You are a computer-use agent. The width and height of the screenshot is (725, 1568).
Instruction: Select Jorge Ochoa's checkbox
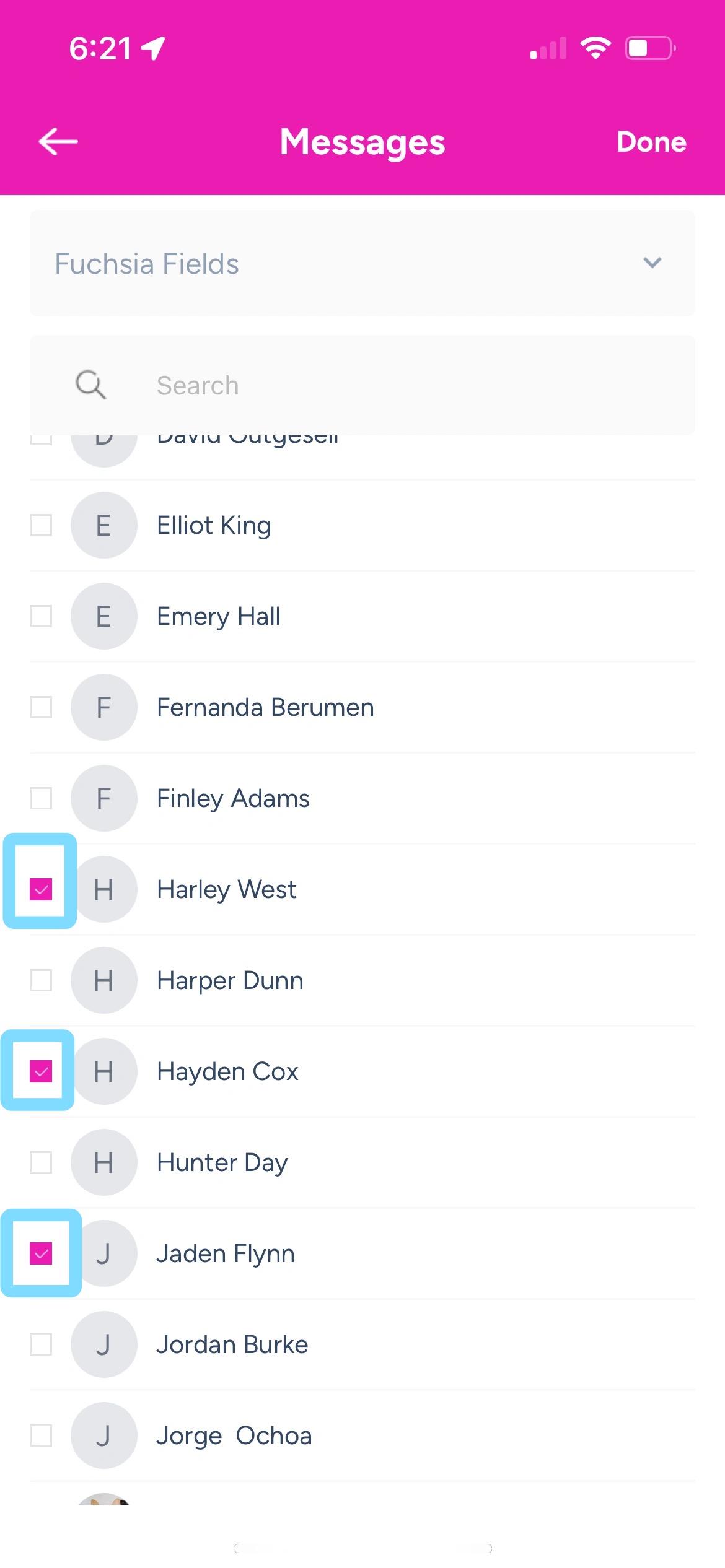[41, 1435]
